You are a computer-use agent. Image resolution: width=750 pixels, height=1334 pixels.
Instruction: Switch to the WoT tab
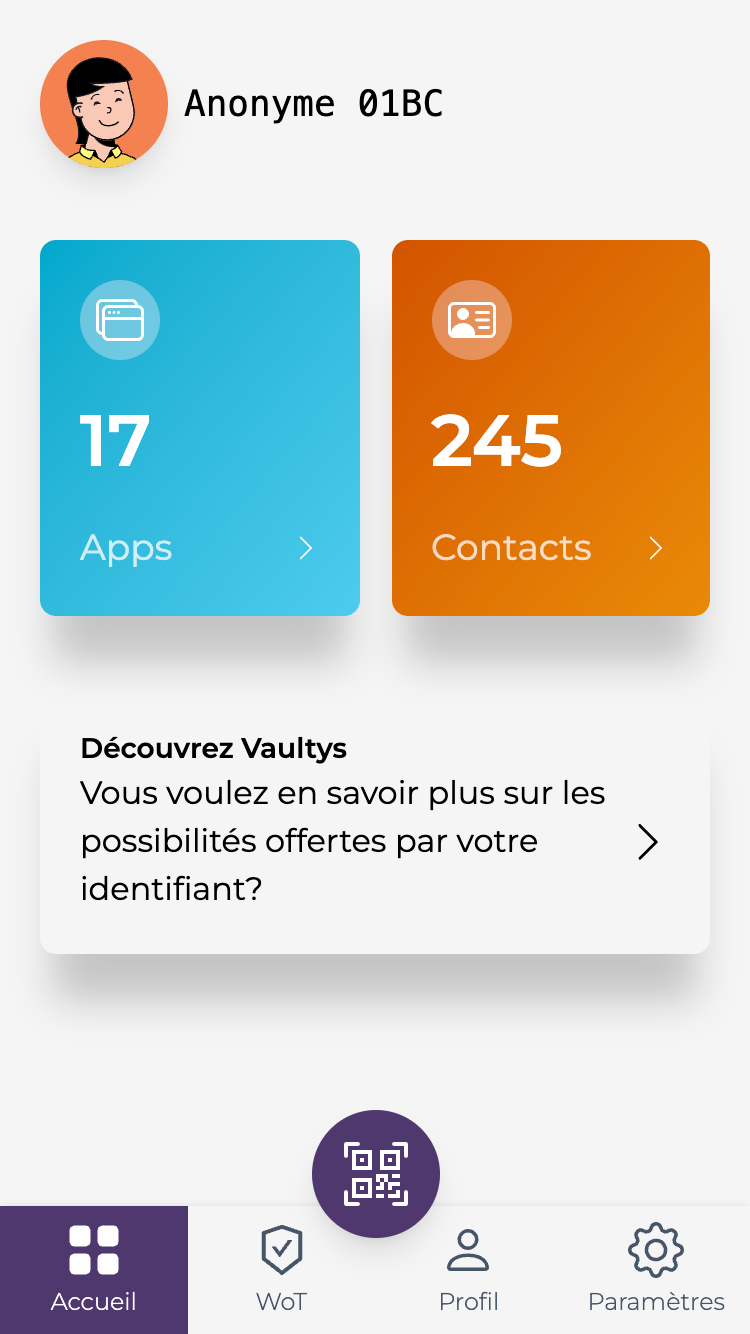pyautogui.click(x=281, y=1270)
